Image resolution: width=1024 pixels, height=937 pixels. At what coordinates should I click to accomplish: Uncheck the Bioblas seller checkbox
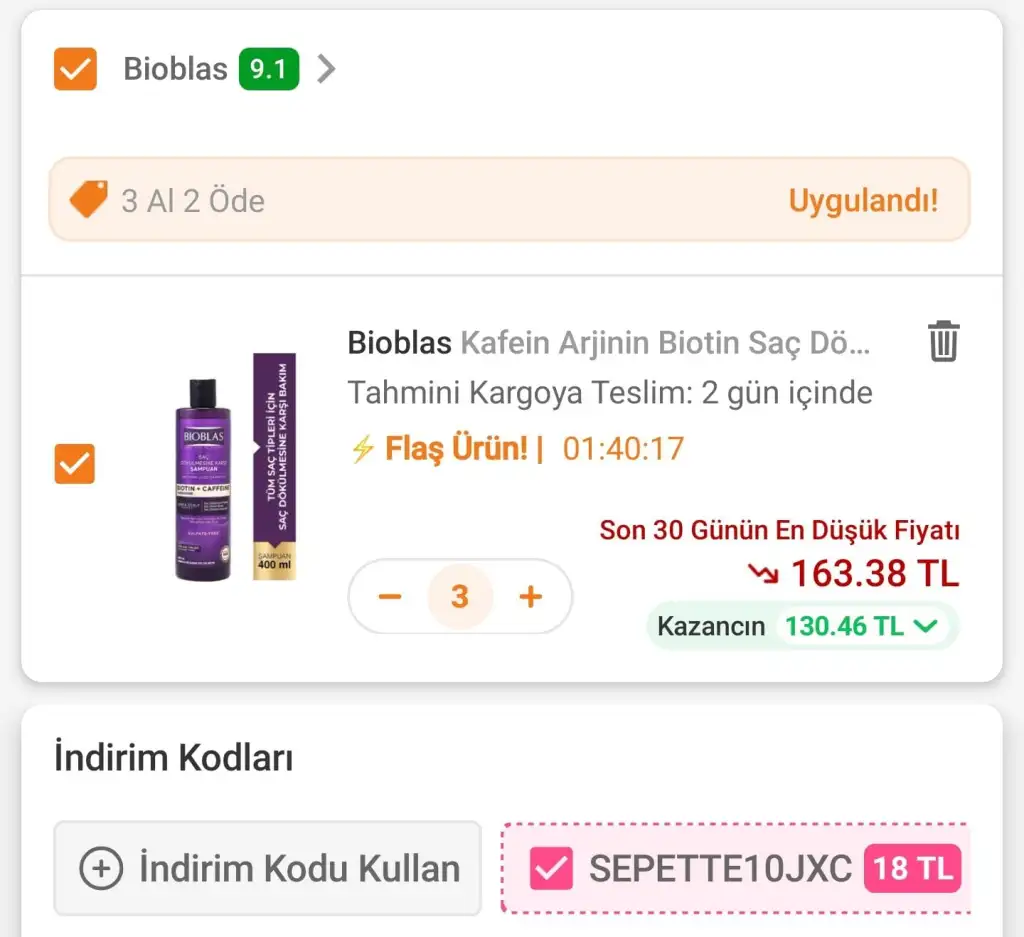click(75, 70)
